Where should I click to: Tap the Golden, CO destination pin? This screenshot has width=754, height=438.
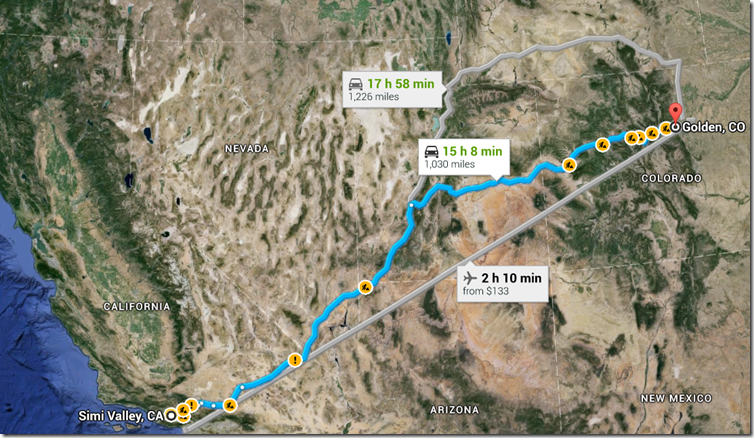[x=675, y=116]
